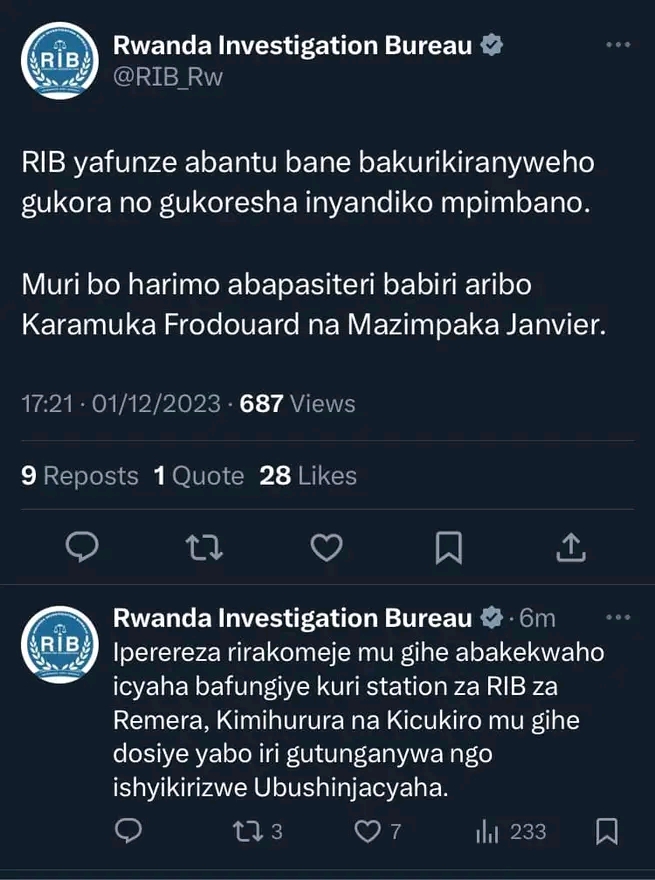The height and width of the screenshot is (880, 655).
Task: Bookmark the Iperereza rirakomeje reply
Action: pyautogui.click(x=607, y=831)
